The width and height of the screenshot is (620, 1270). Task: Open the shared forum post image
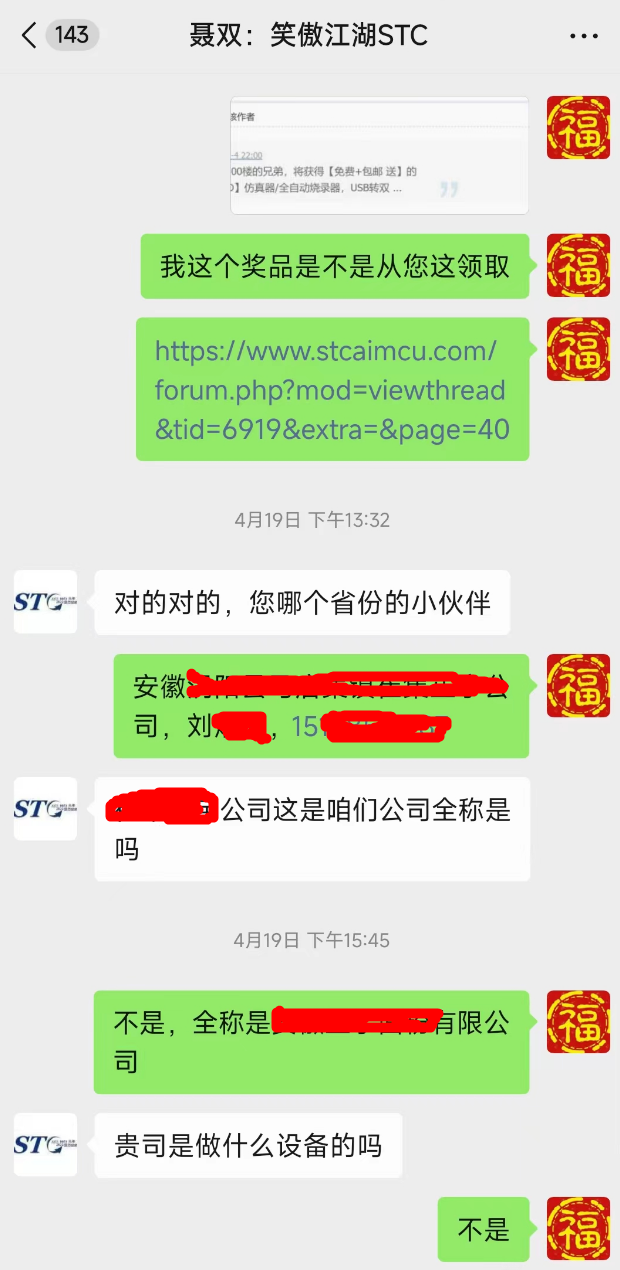pos(379,155)
